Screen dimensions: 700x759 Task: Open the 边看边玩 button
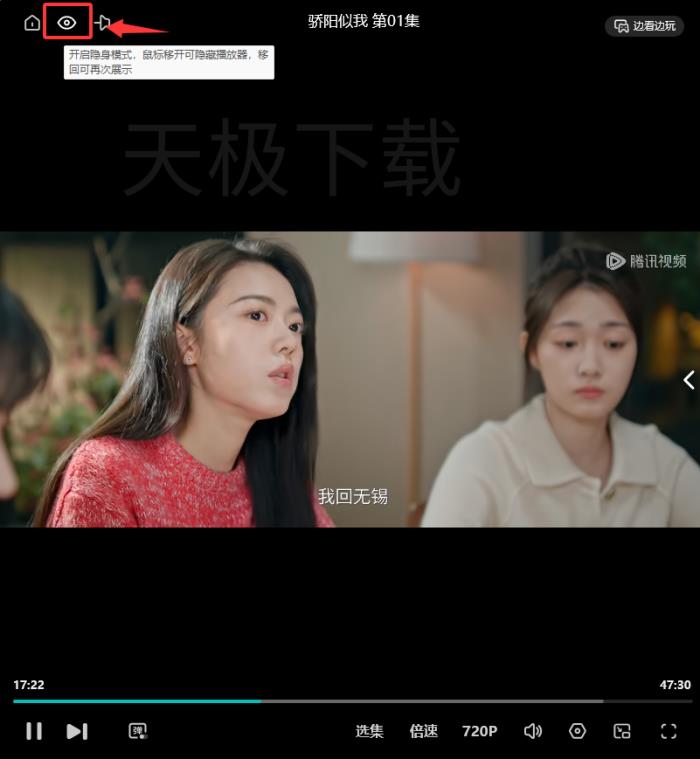point(644,26)
